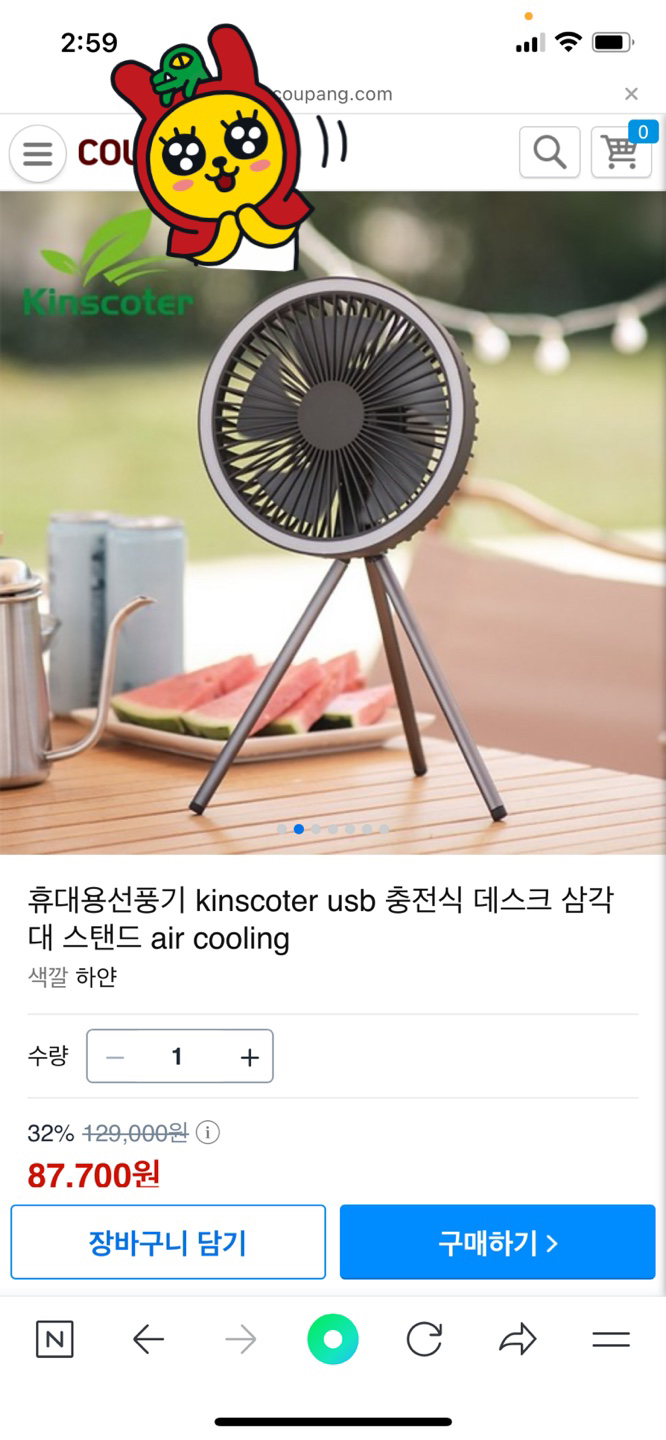Increase quantity with the plus button

click(x=250, y=1057)
